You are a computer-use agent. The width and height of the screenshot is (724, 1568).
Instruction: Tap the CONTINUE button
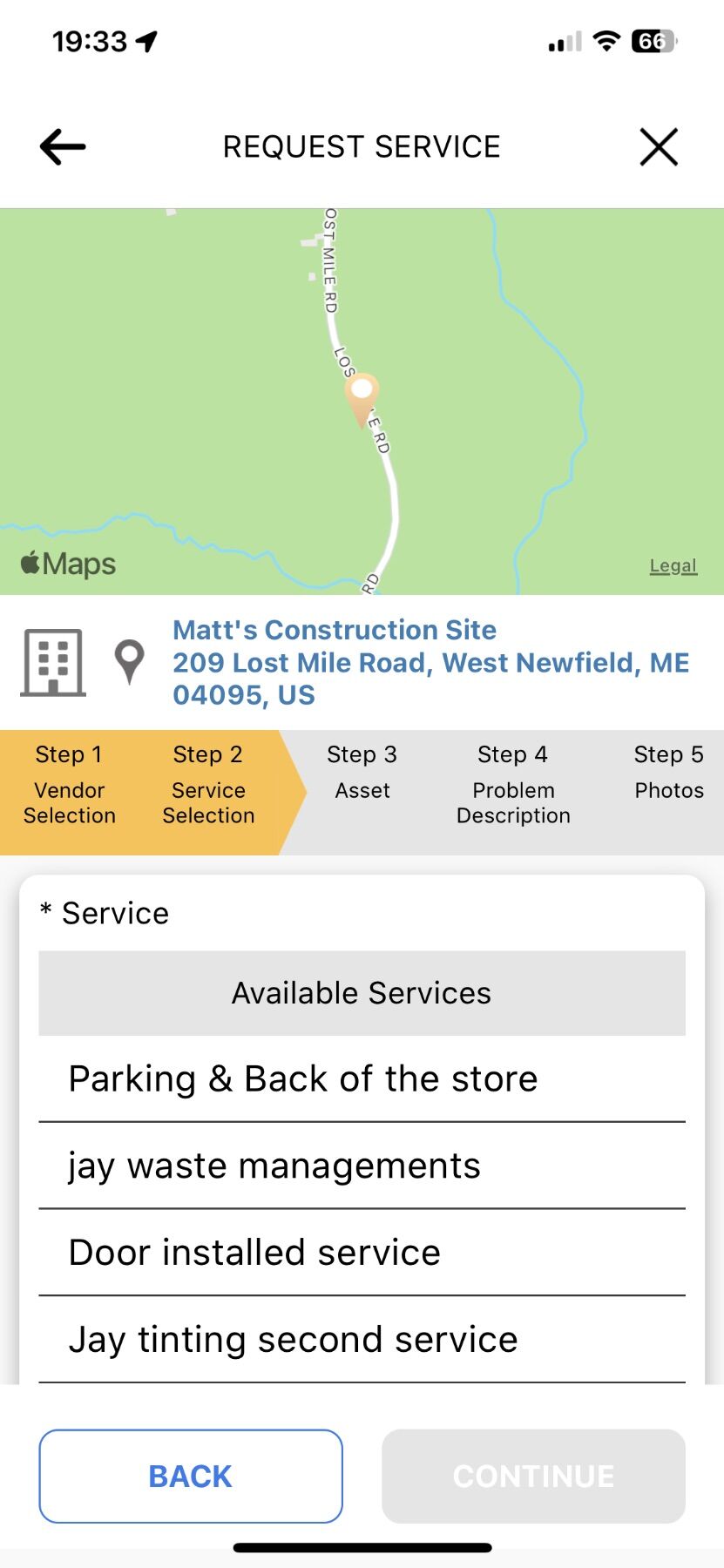(x=533, y=1476)
